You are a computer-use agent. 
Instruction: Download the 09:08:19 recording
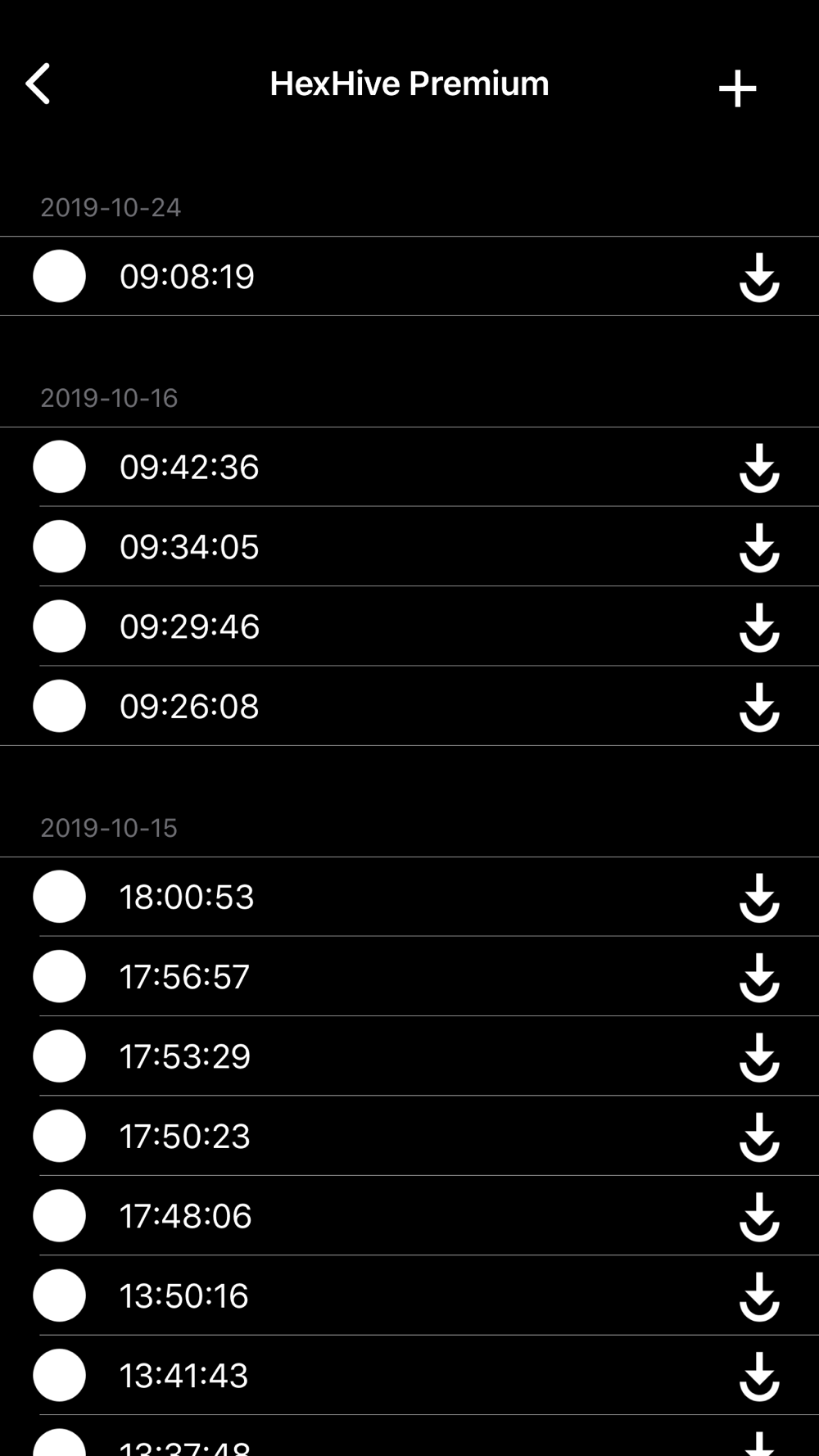tap(759, 277)
